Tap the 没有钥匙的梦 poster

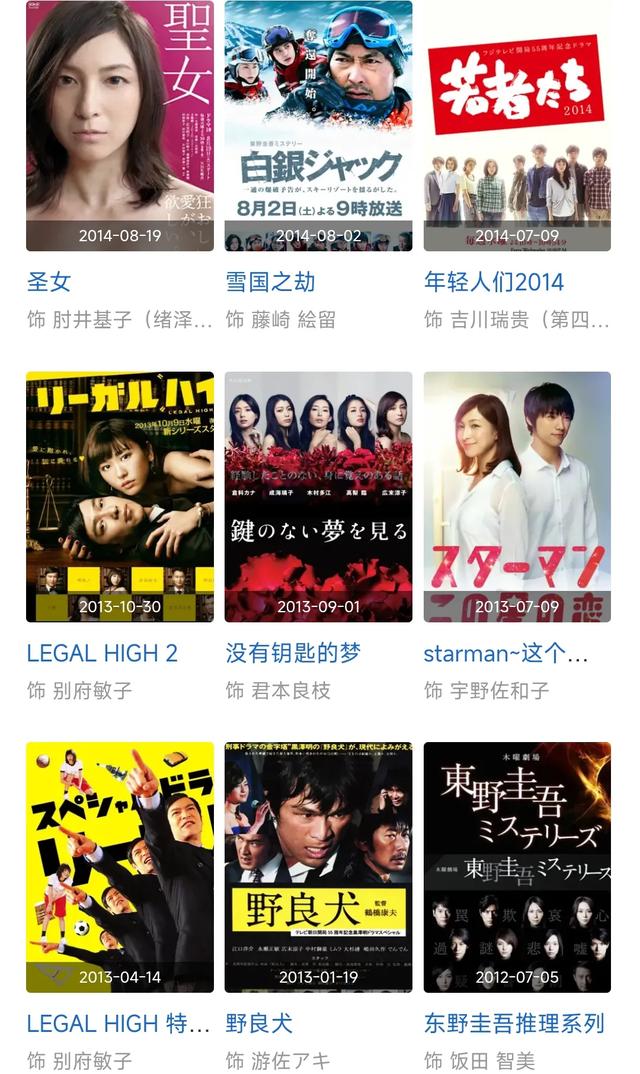point(318,496)
